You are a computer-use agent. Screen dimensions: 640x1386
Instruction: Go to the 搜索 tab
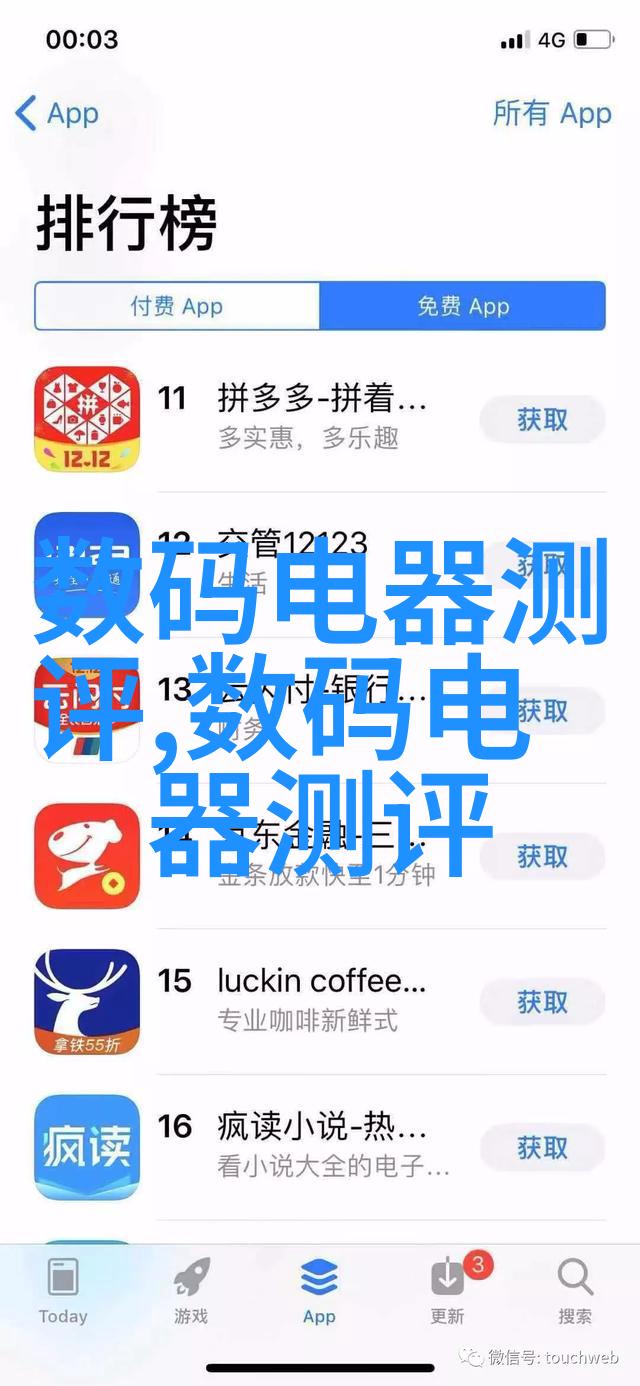tap(575, 1290)
